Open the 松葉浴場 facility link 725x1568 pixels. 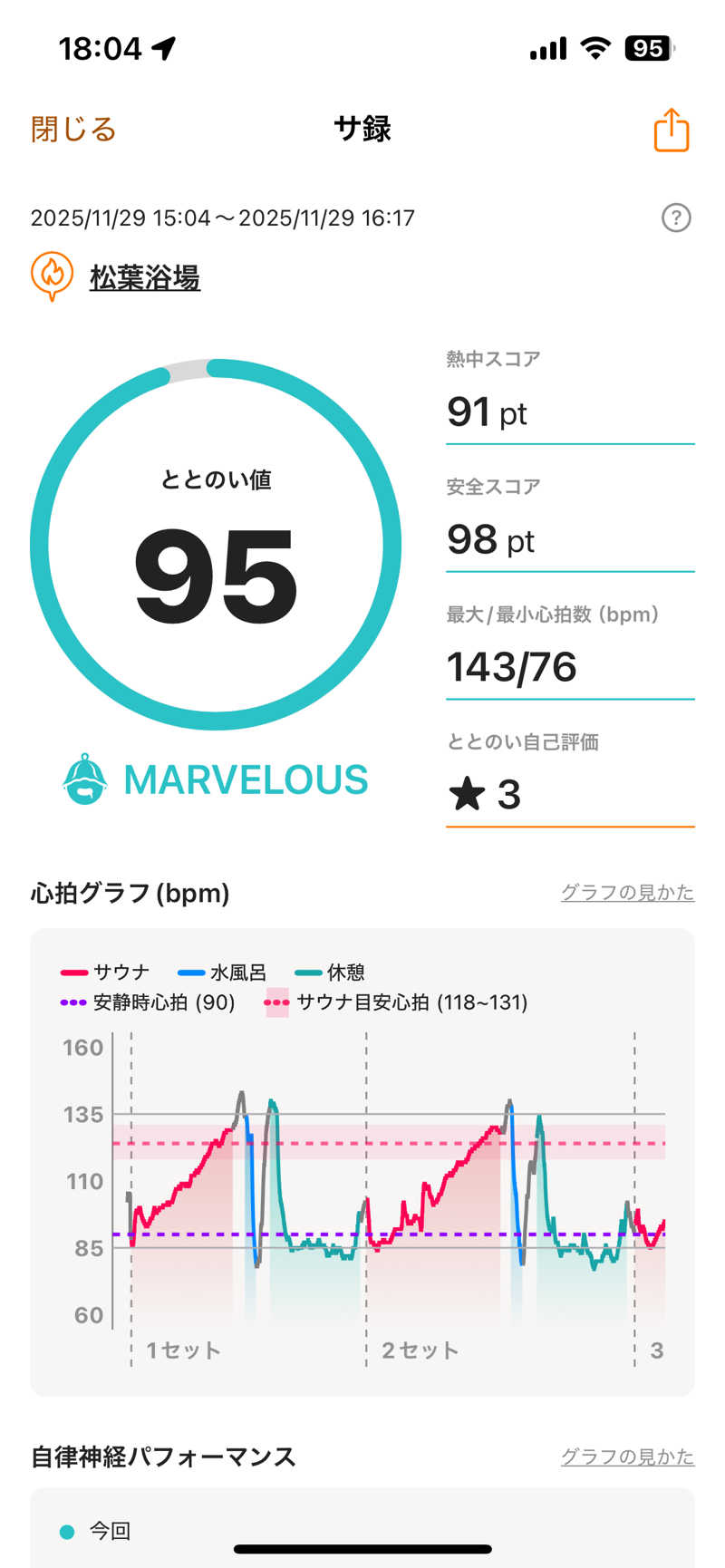145,277
